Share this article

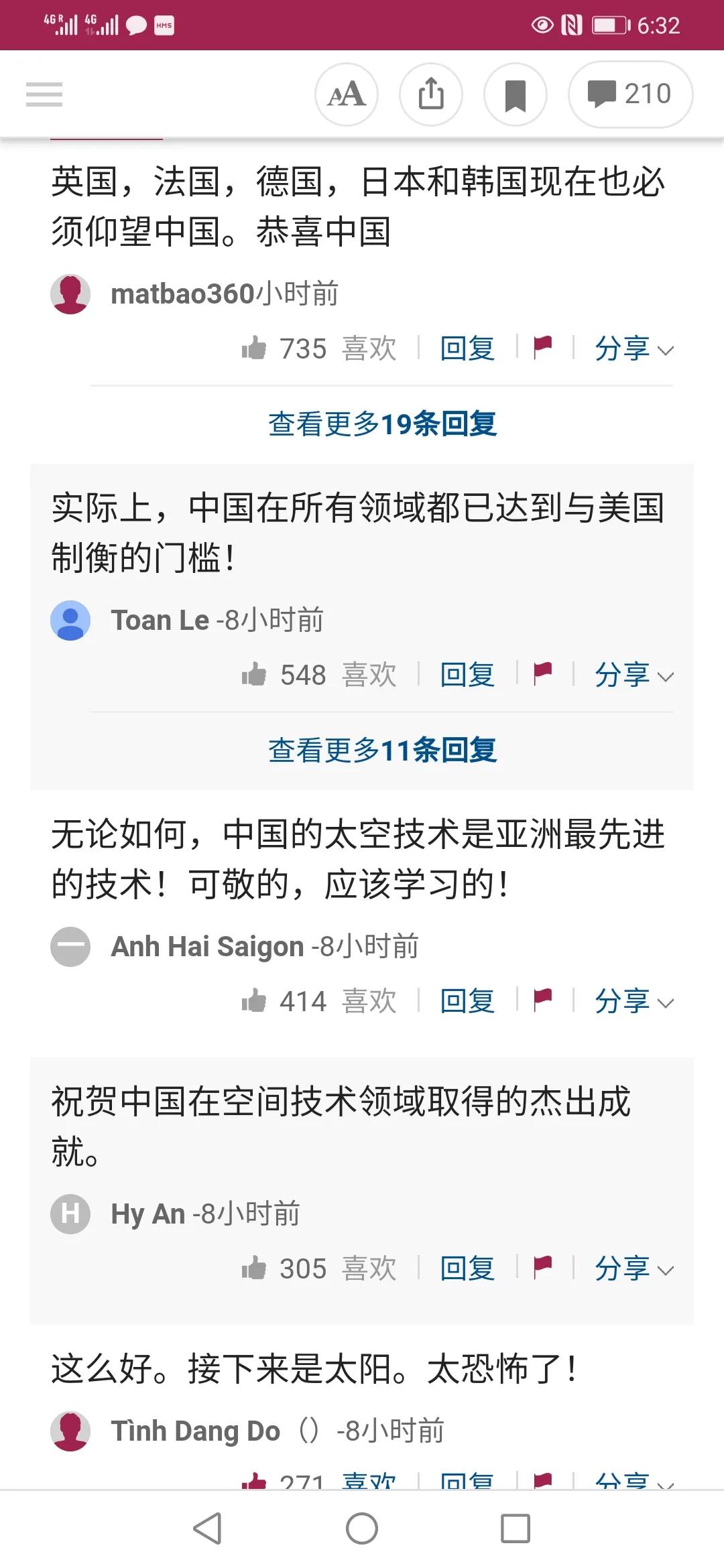click(431, 94)
